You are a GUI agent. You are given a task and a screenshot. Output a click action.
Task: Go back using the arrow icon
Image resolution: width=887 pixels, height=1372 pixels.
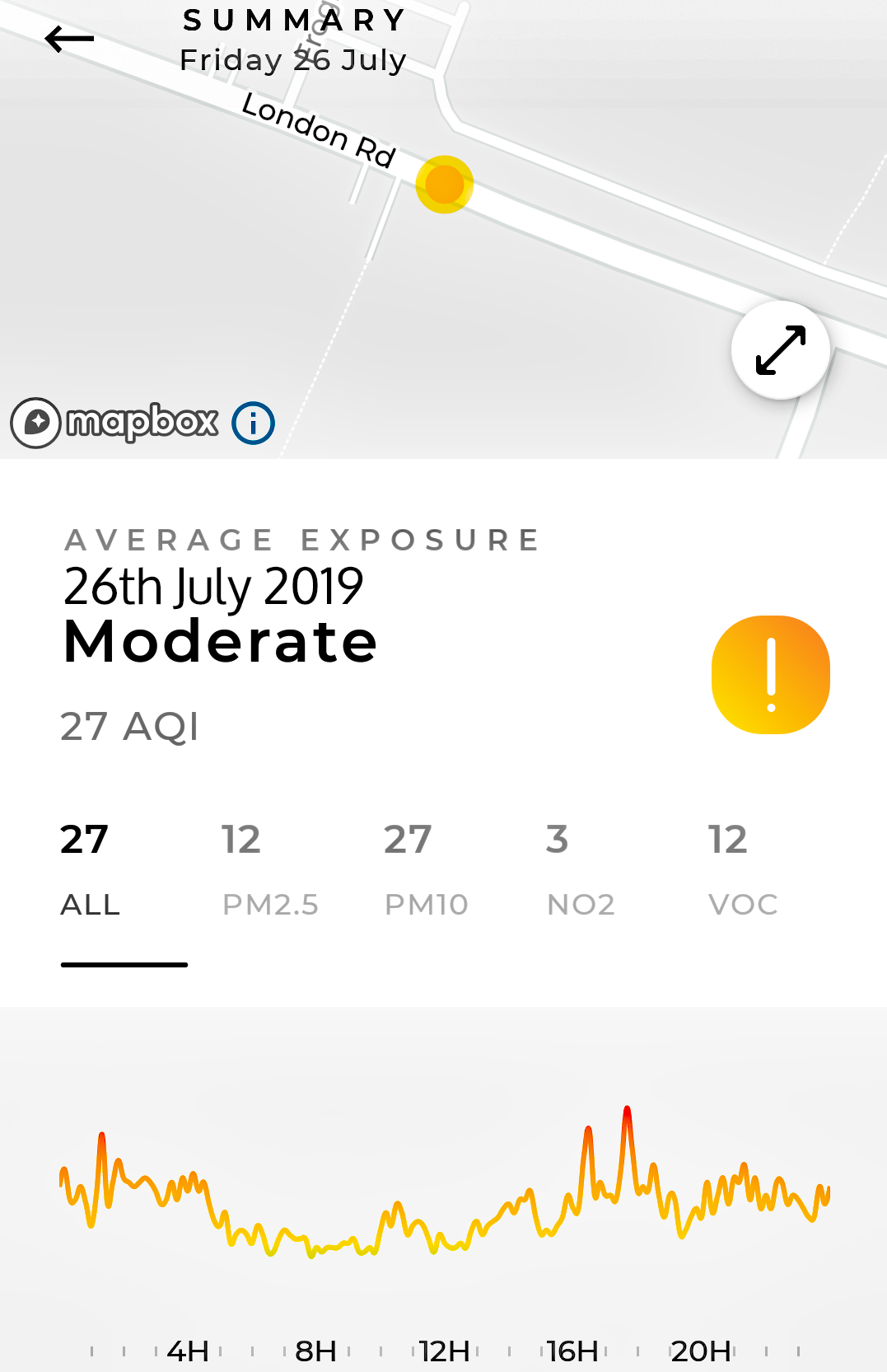point(69,39)
